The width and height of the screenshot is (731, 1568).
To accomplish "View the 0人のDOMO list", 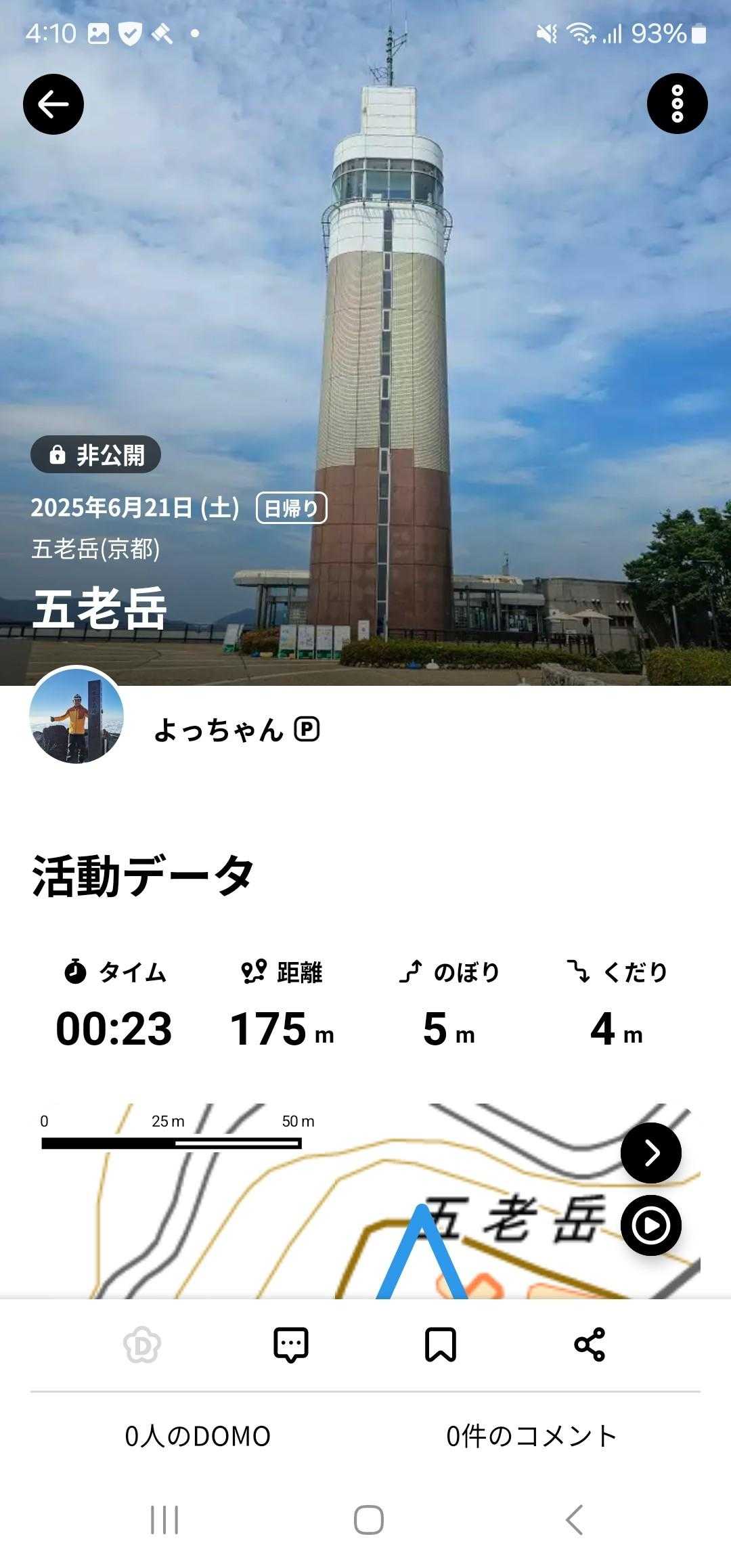I will pos(198,1437).
